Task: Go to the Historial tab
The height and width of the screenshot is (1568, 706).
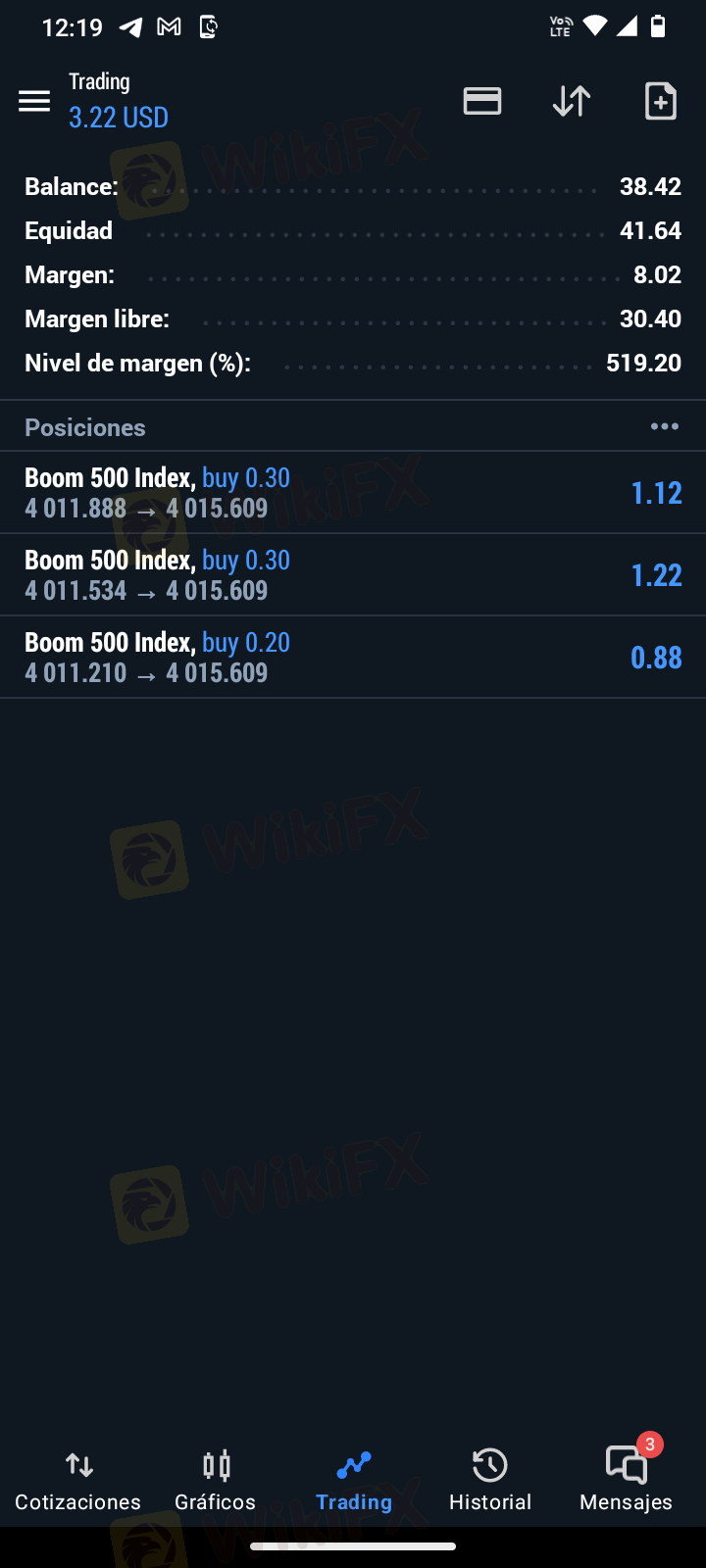Action: 490,1481
